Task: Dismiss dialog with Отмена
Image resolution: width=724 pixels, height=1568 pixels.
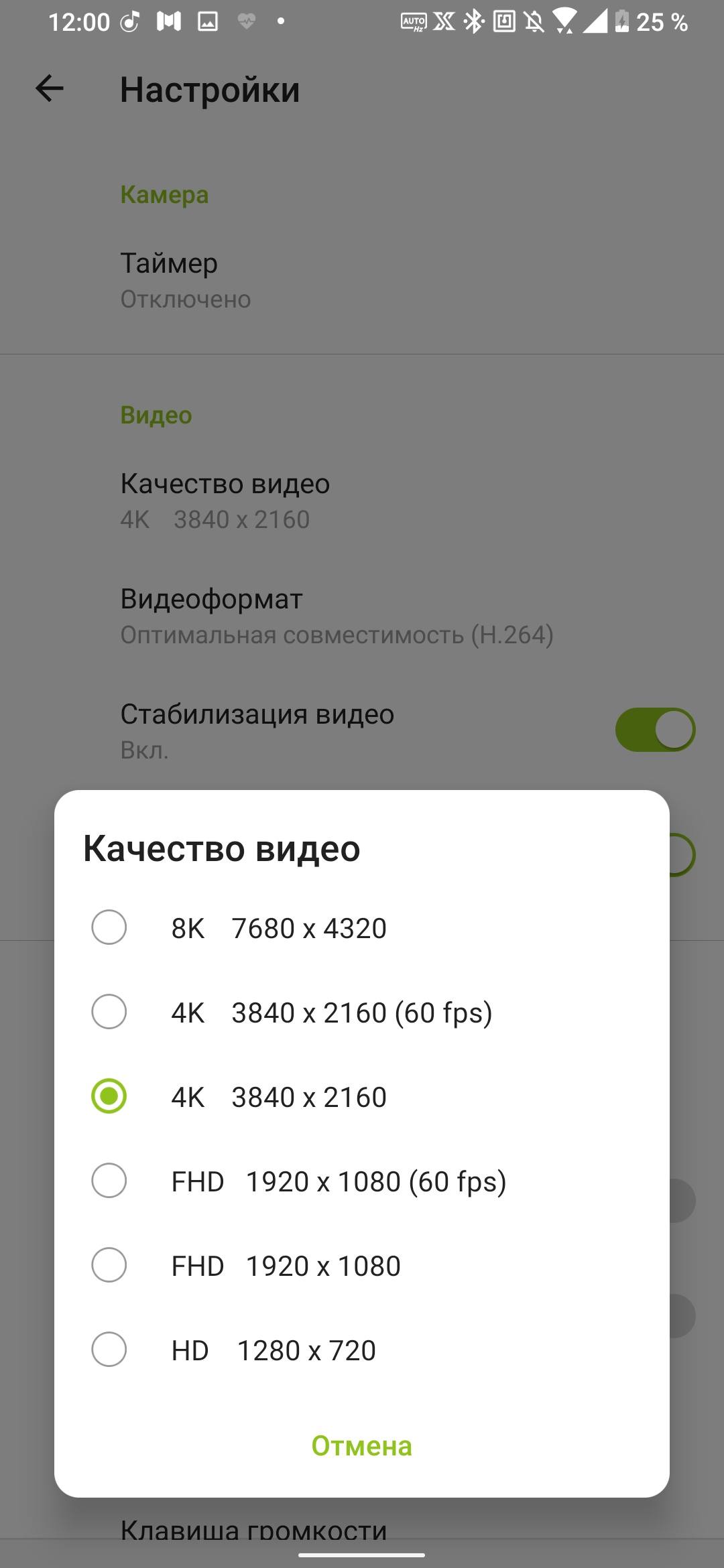Action: coord(361,1446)
